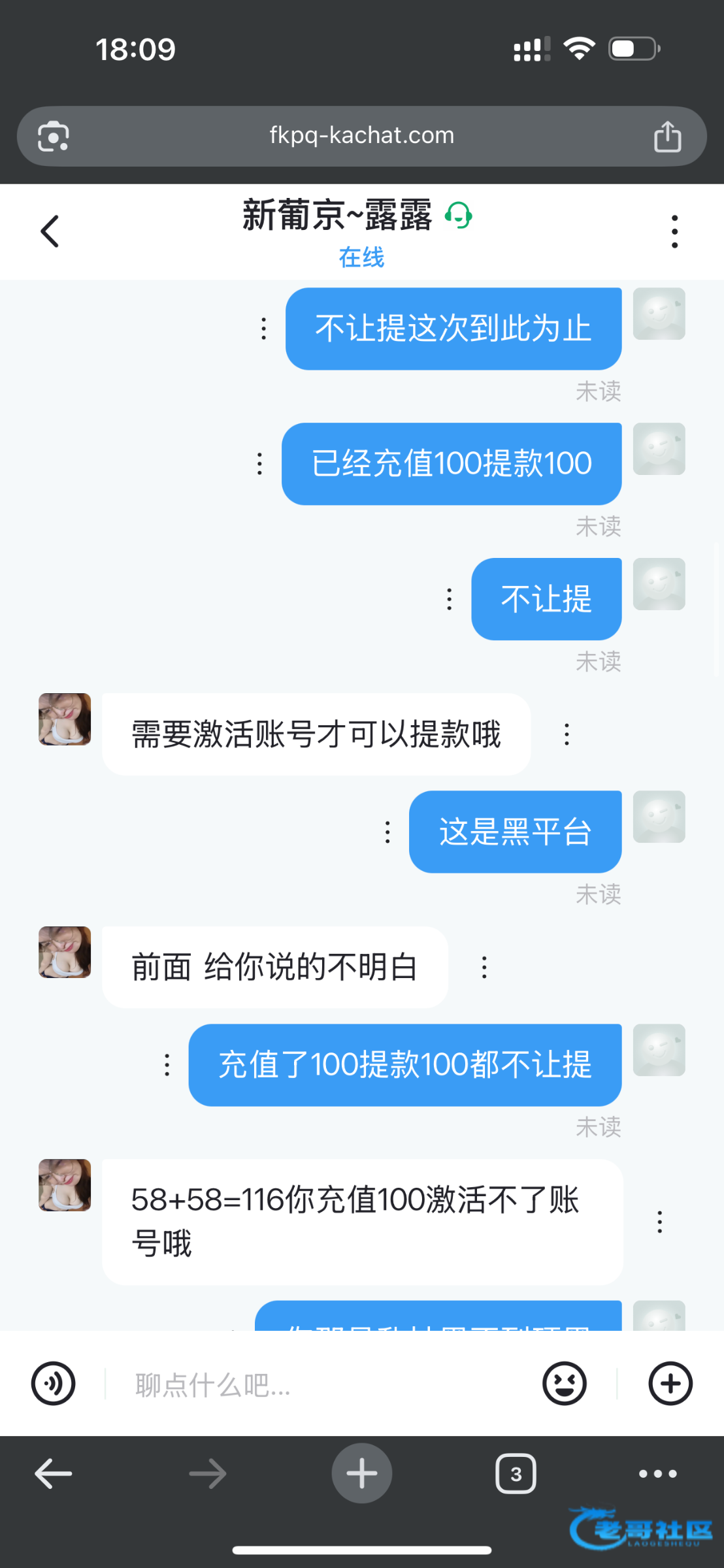Switch to voice message input
The height and width of the screenshot is (1568, 724).
click(x=54, y=1383)
